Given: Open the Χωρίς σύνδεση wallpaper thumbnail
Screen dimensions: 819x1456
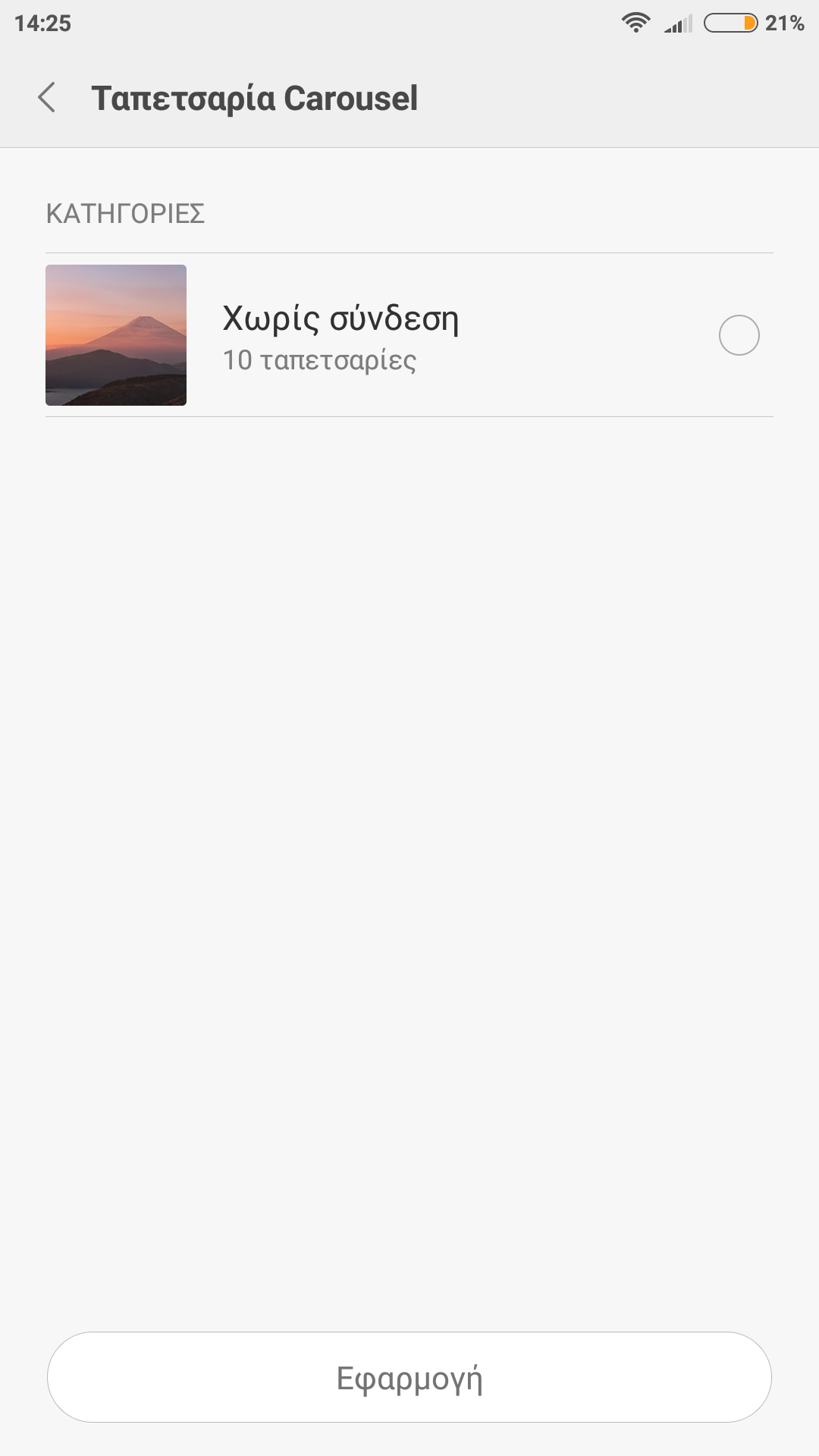Looking at the screenshot, I should click(116, 335).
